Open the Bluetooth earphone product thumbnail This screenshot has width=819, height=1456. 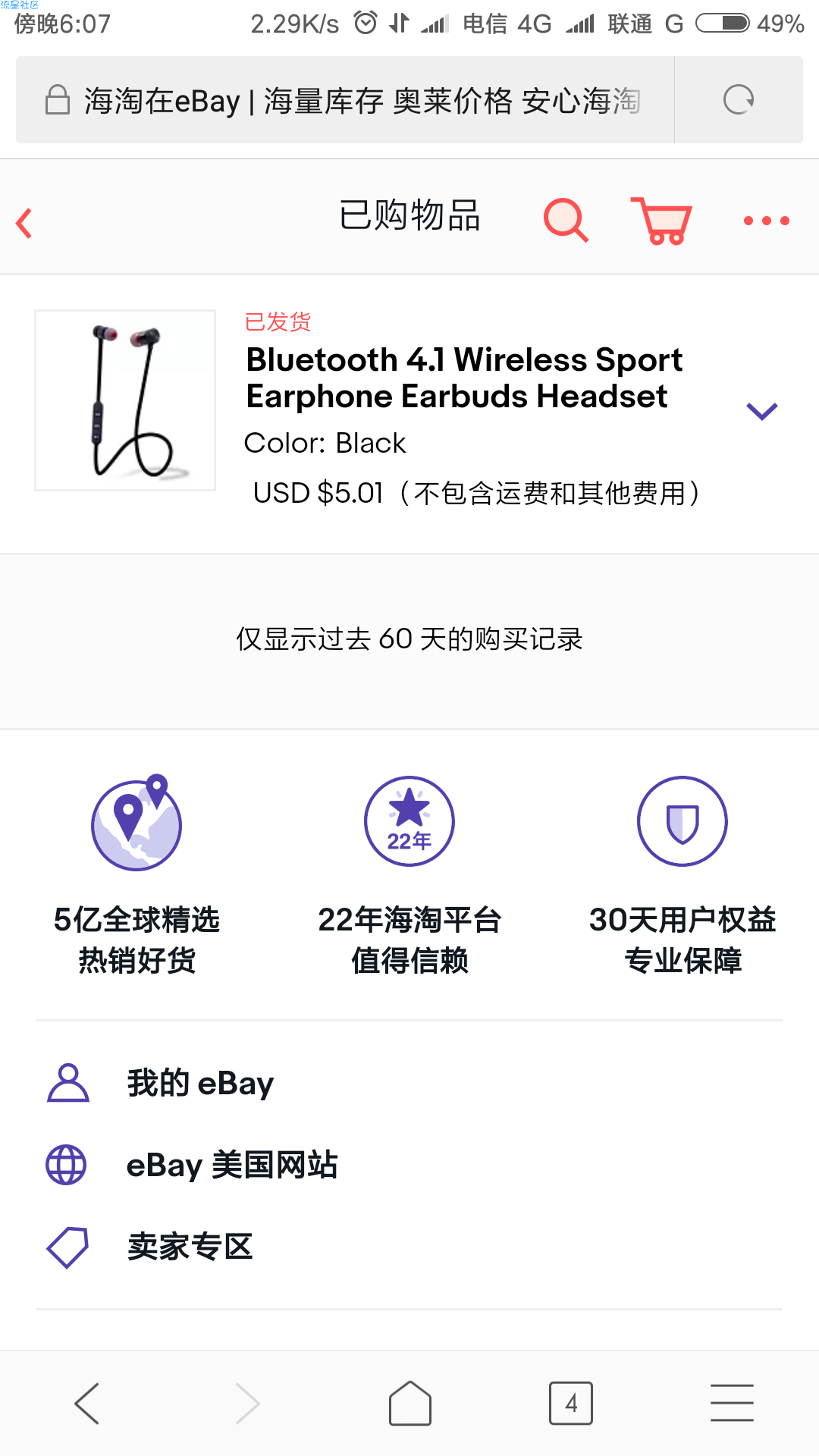click(125, 400)
